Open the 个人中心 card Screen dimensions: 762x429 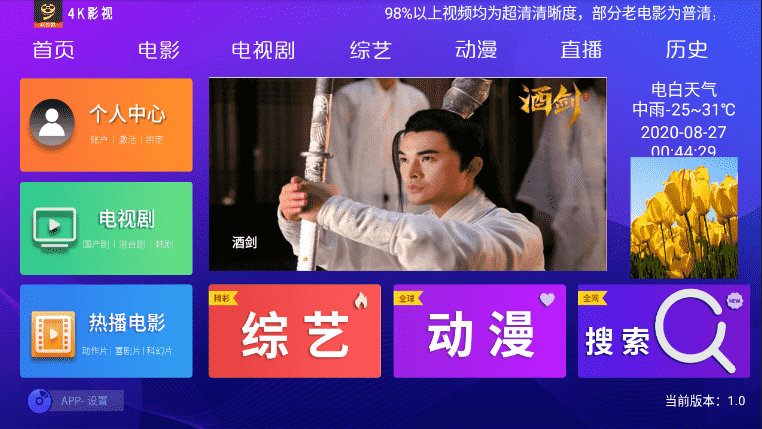pyautogui.click(x=106, y=125)
